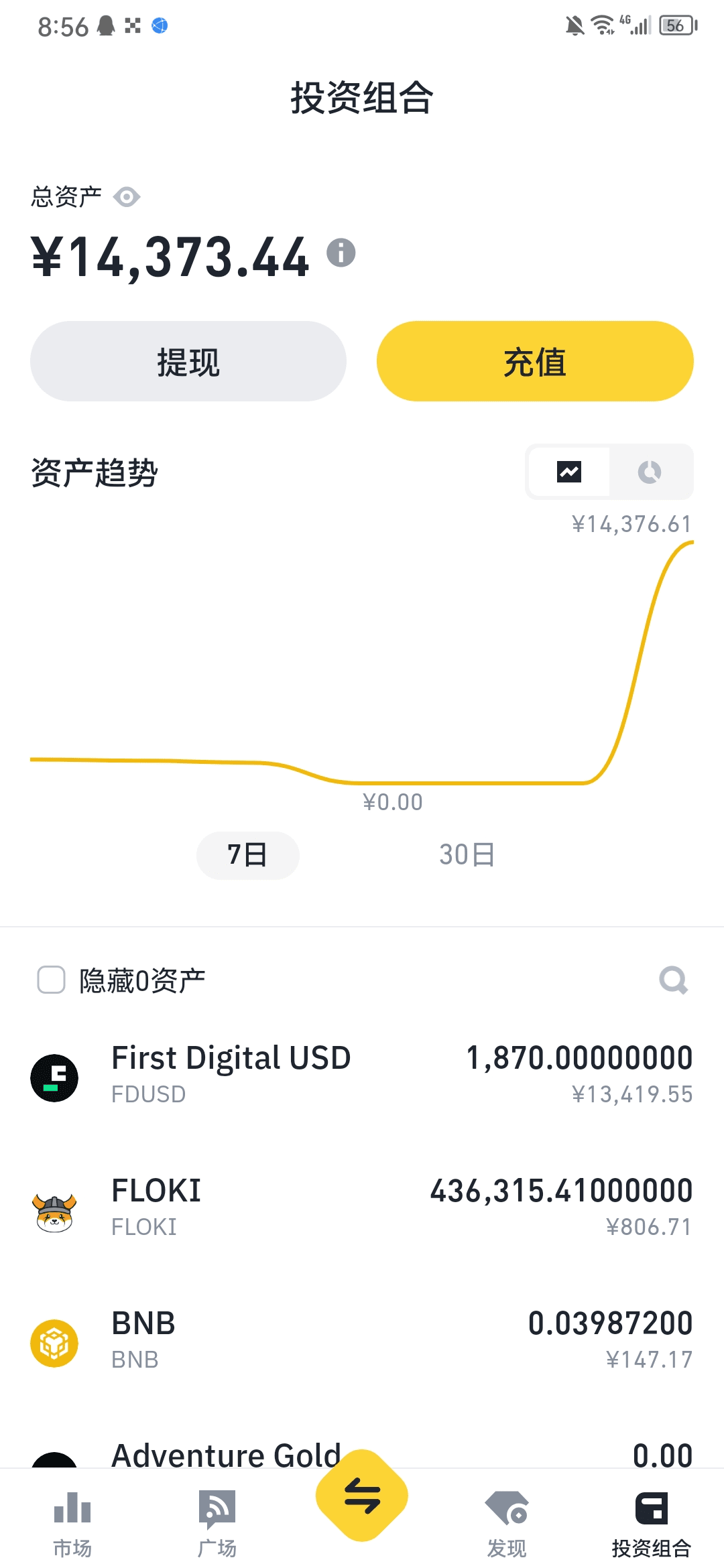Viewport: 724px width, 1568px height.
Task: Search assets with the magnifier icon
Action: click(x=673, y=980)
